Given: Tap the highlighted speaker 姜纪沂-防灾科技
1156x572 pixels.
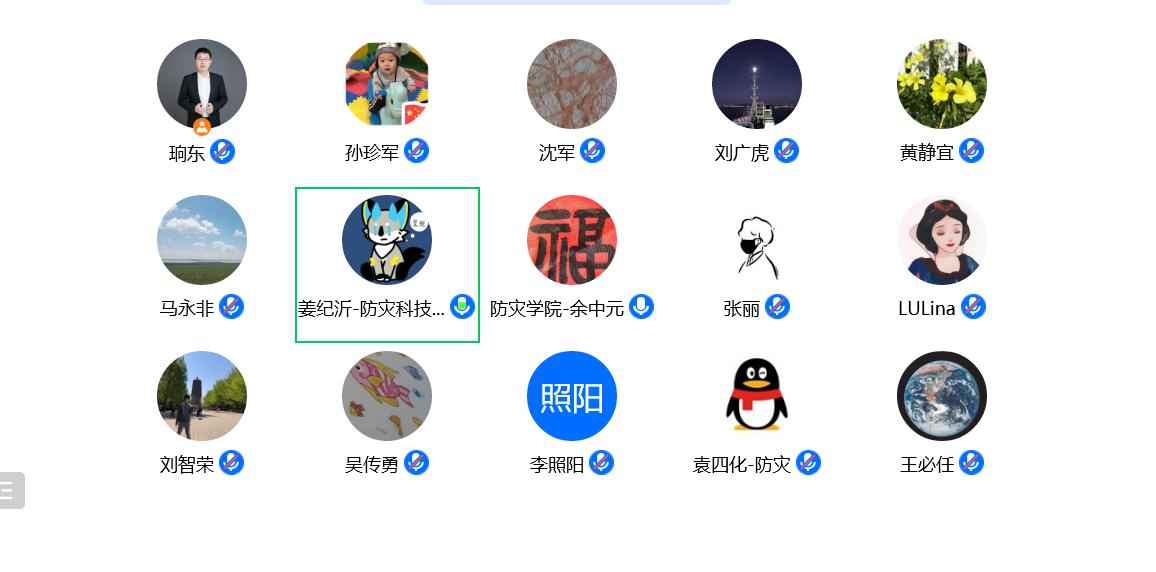Looking at the screenshot, I should click(387, 240).
